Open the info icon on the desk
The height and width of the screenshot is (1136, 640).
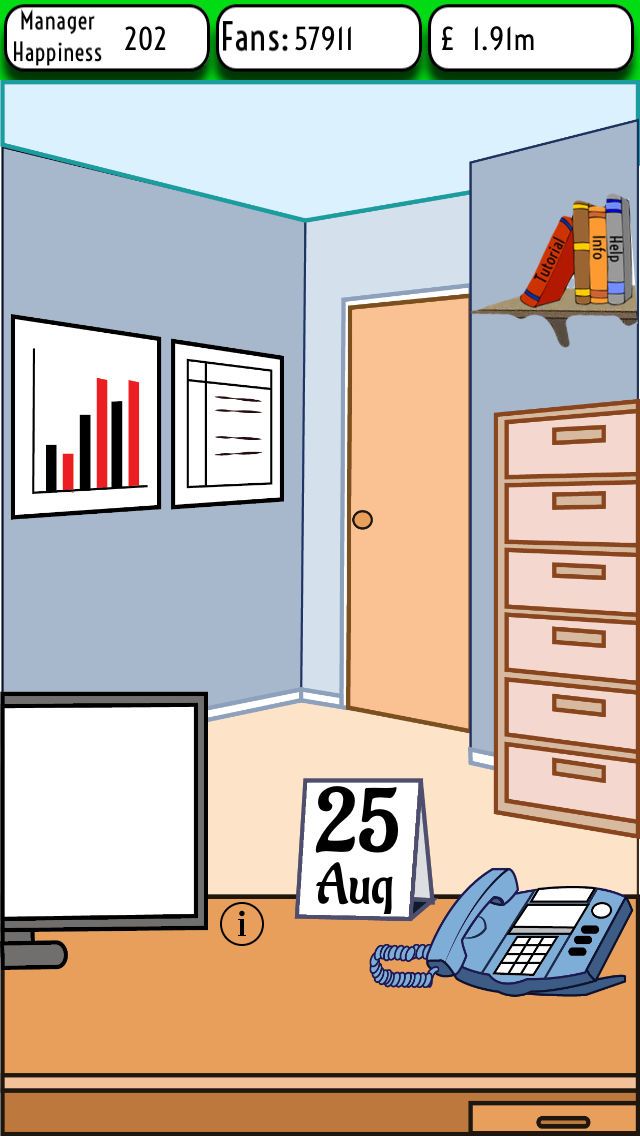pyautogui.click(x=241, y=924)
